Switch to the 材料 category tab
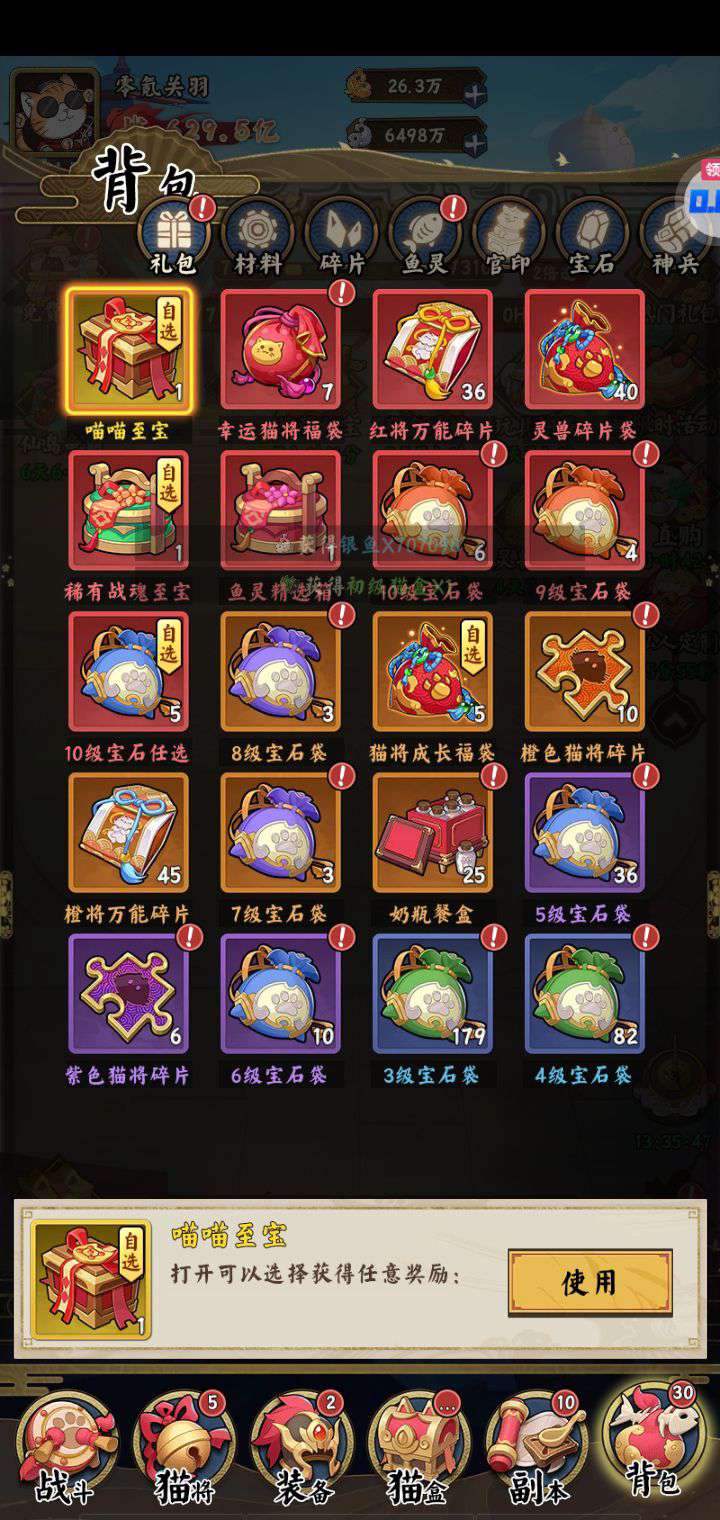Viewport: 720px width, 1520px height. pyautogui.click(x=258, y=237)
